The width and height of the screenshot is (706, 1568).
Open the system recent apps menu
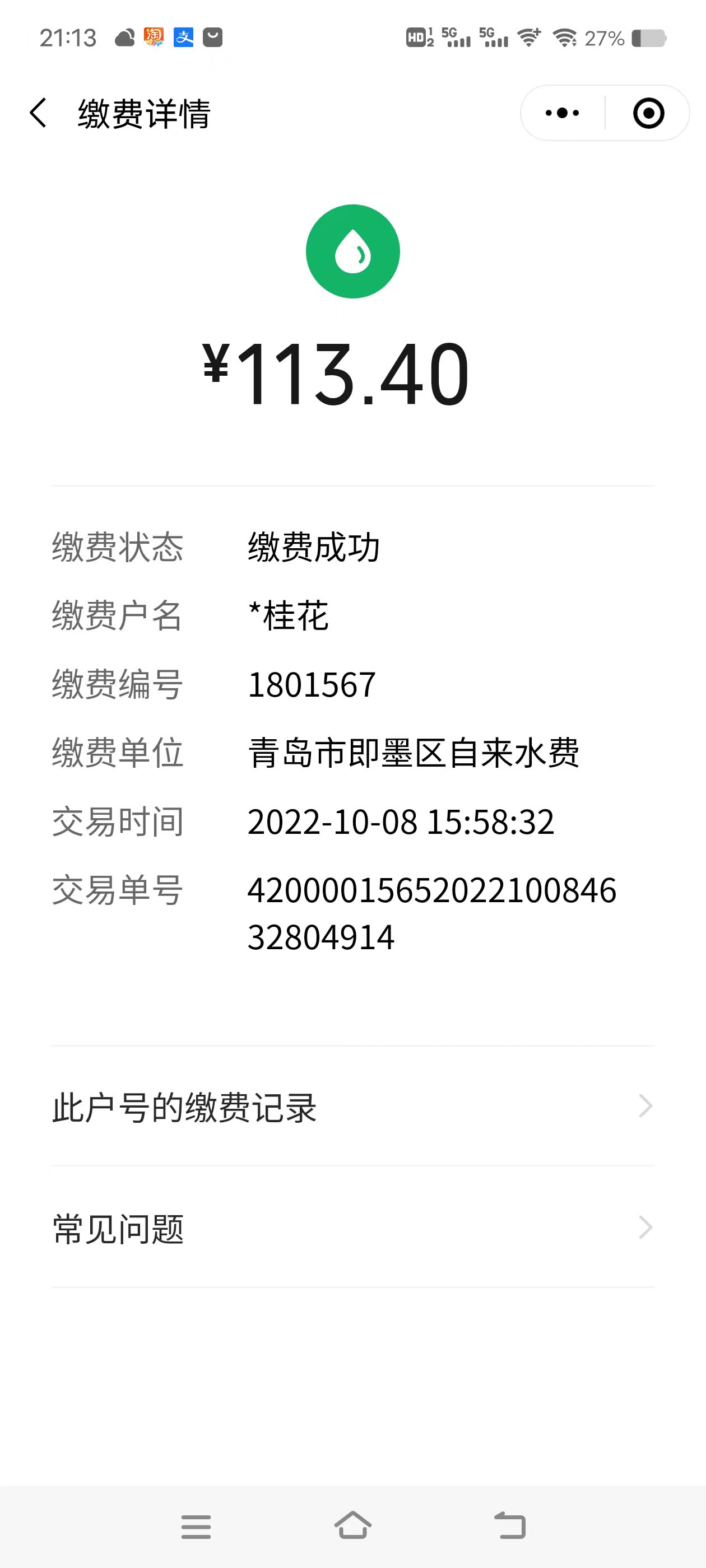pos(196,1527)
